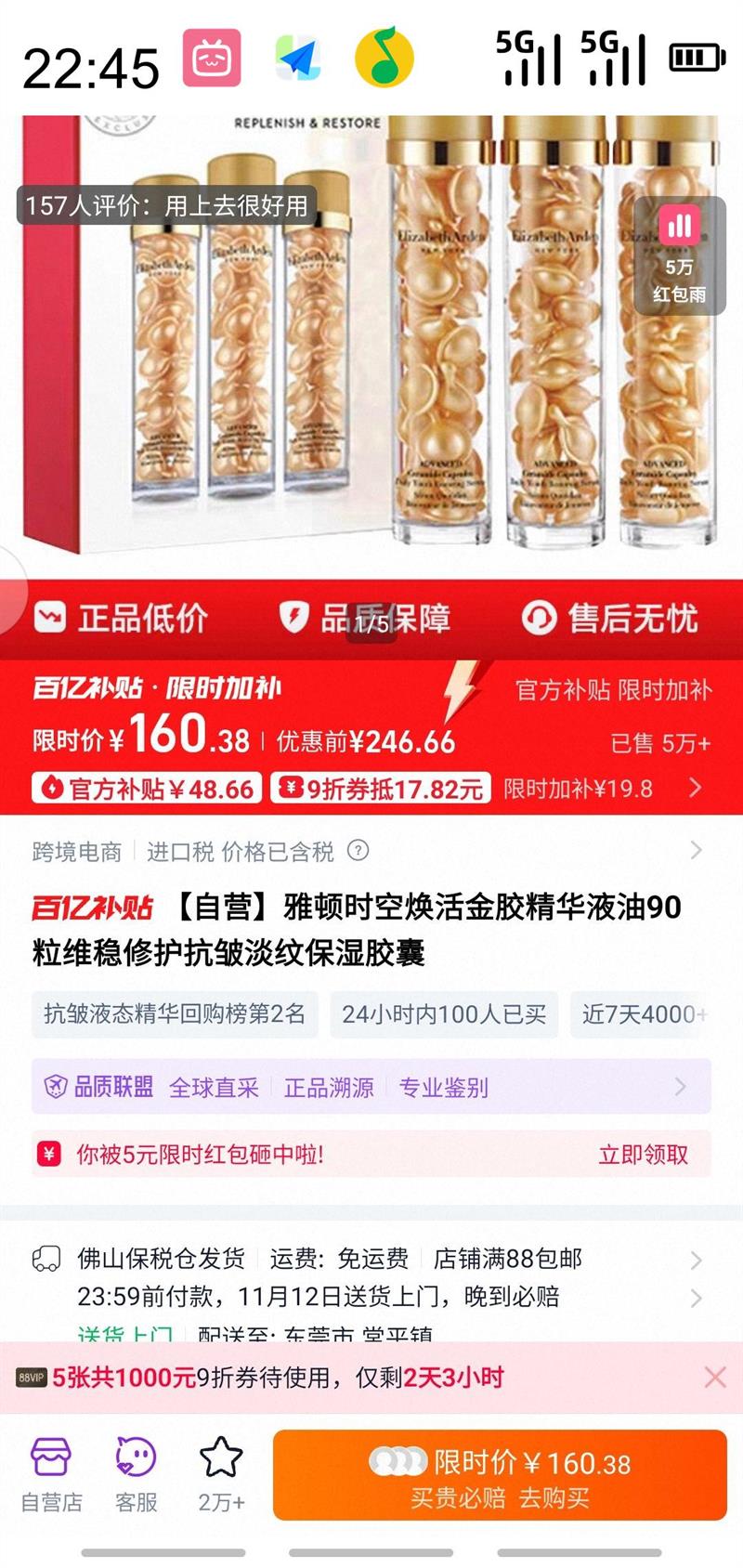Image resolution: width=743 pixels, height=1568 pixels.
Task: Dismiss the 88VIP coupon reminder banner
Action: coord(713,1379)
